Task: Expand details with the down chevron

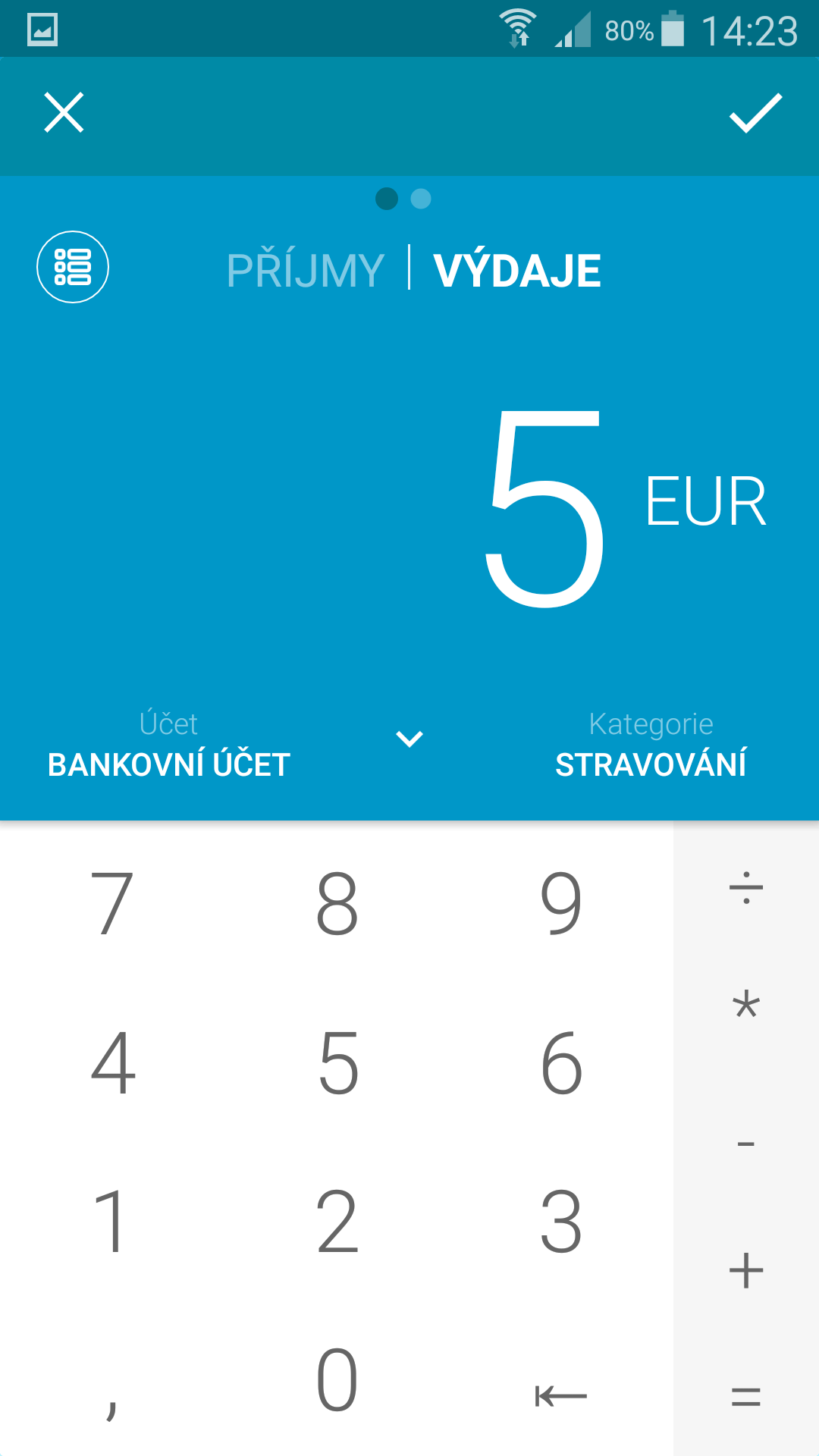Action: pyautogui.click(x=409, y=739)
